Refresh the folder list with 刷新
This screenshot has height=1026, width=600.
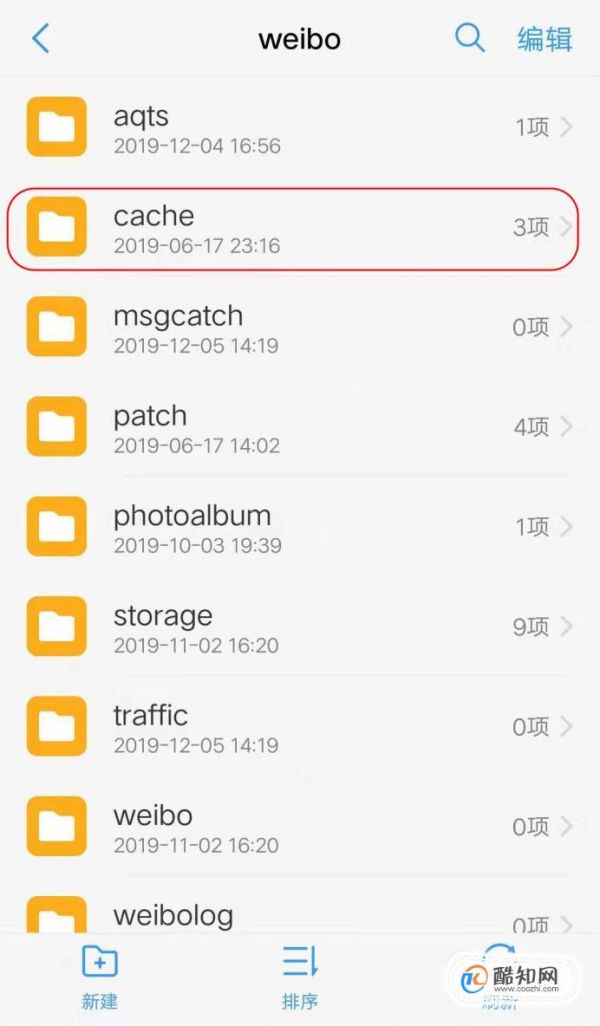click(x=500, y=978)
